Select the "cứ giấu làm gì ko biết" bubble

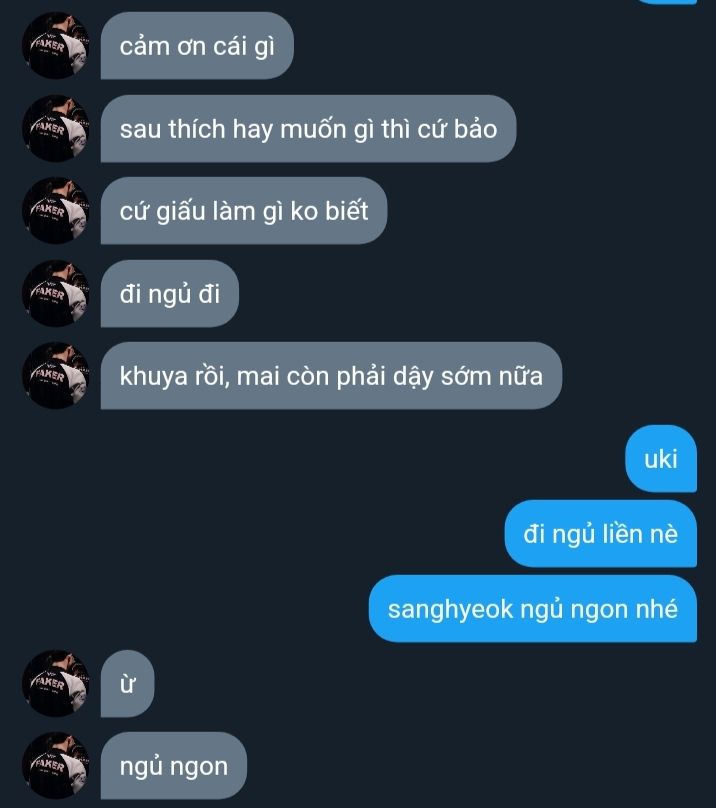pos(243,211)
